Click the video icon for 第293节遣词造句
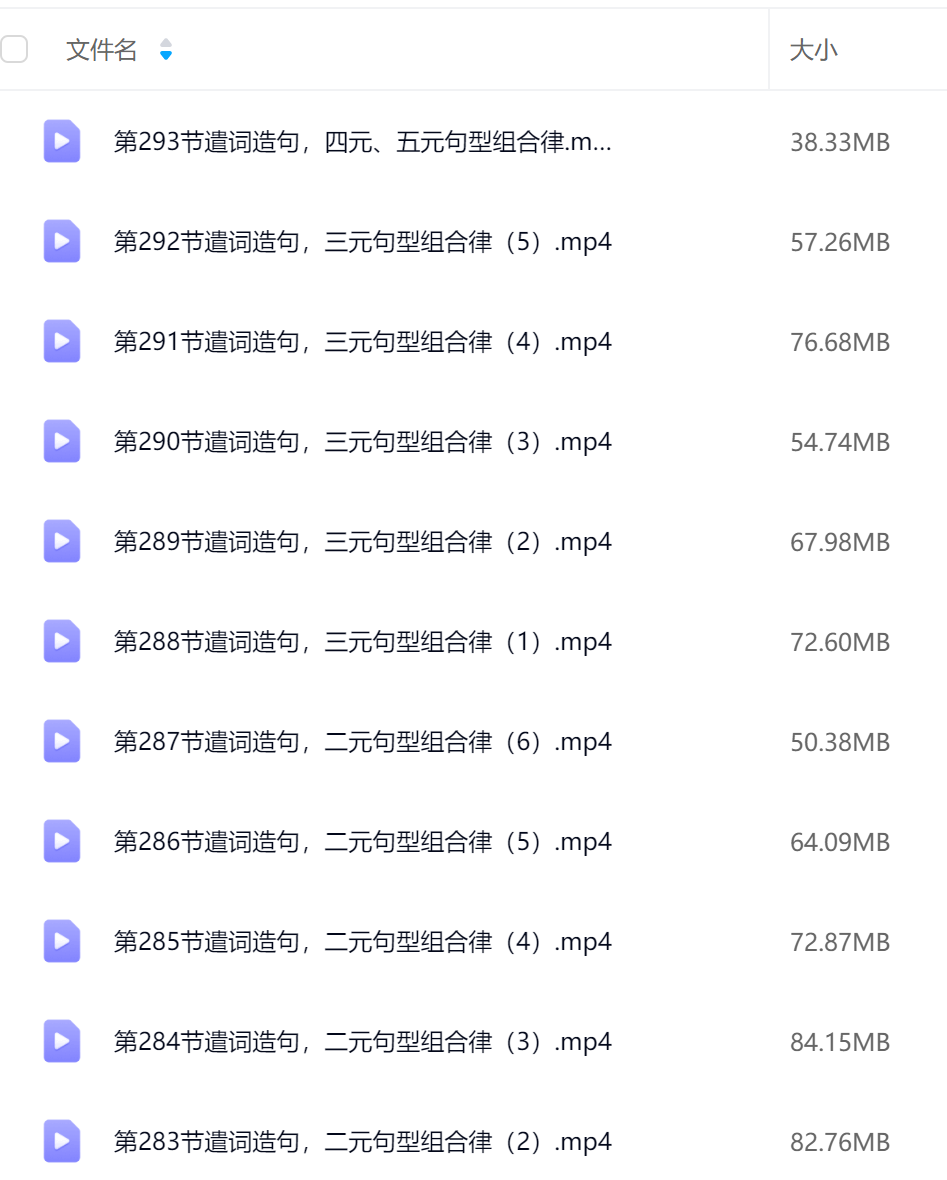Viewport: 947px width, 1180px height. tap(62, 141)
